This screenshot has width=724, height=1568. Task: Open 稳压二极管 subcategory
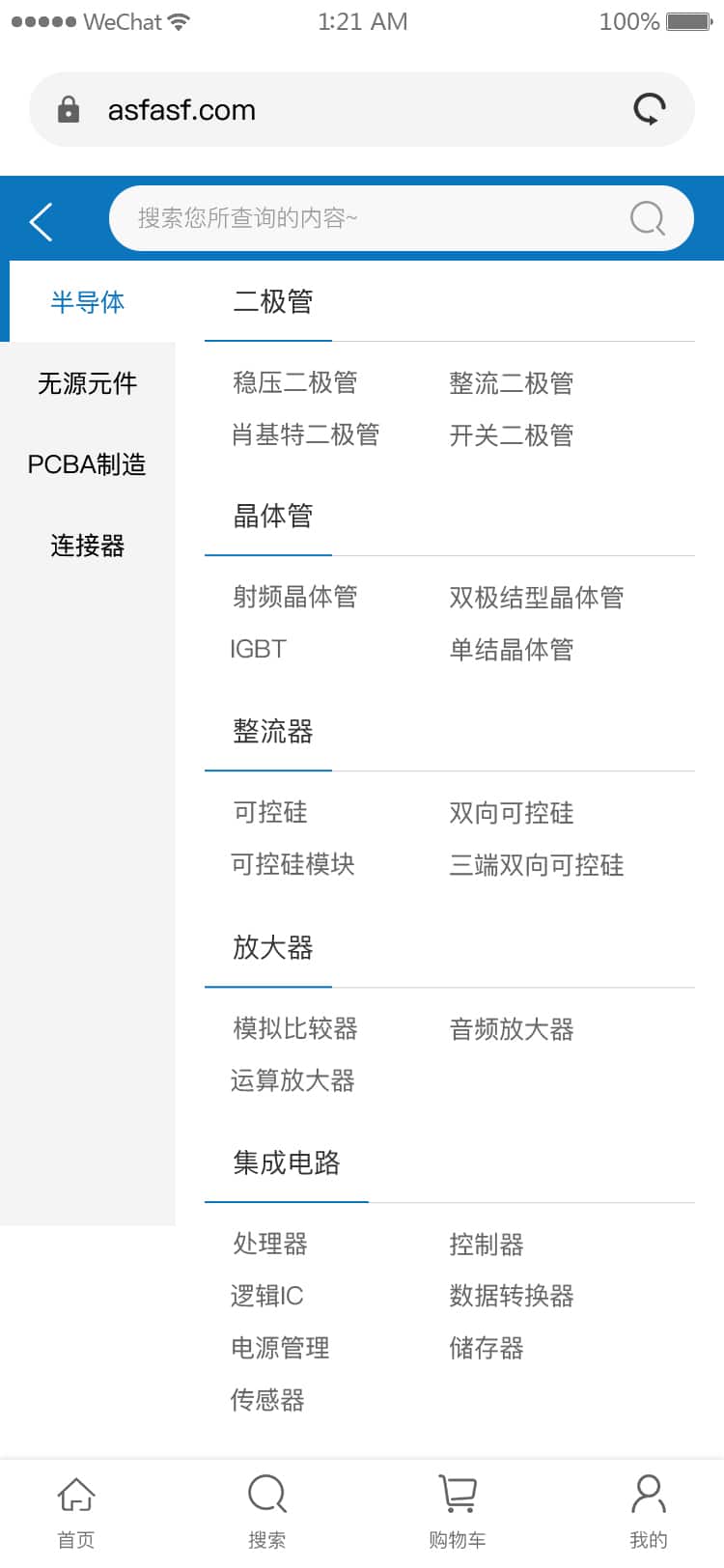click(294, 383)
